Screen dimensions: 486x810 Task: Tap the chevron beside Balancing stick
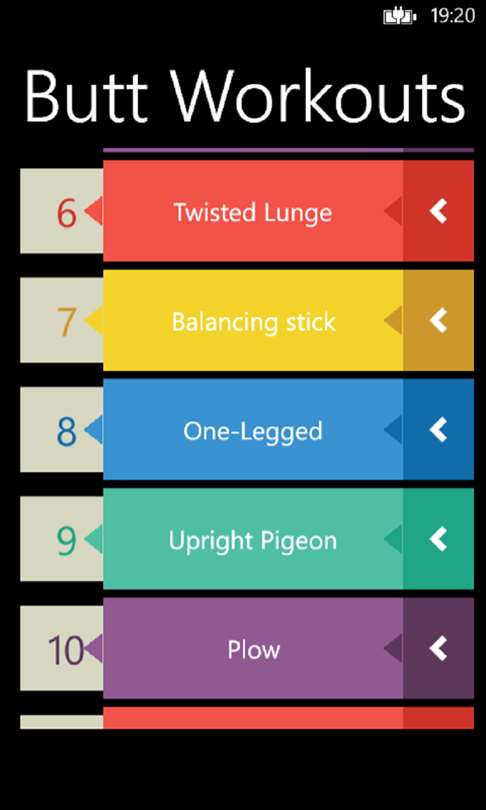click(x=438, y=320)
